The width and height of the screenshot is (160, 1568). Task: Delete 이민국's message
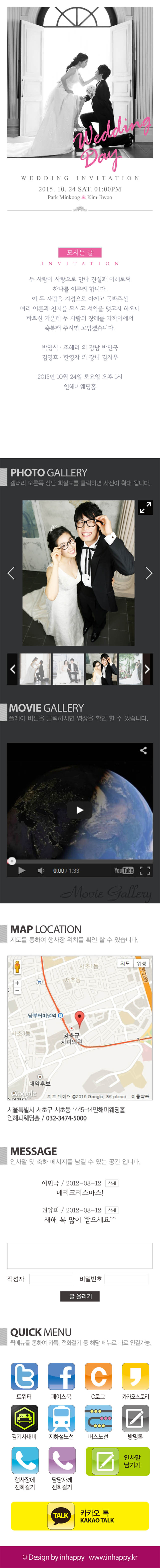111,1183
